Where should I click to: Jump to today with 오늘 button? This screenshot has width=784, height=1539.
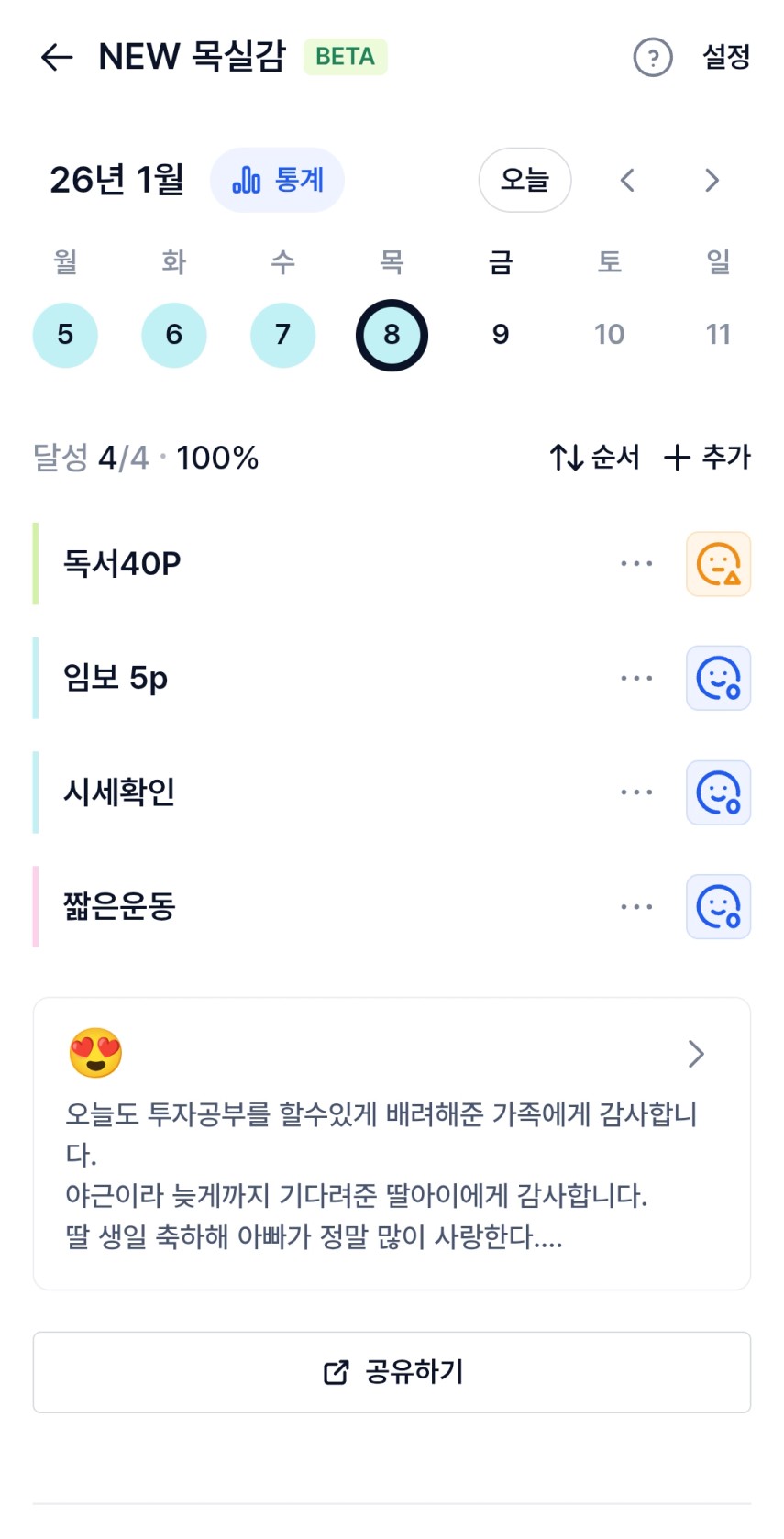(525, 180)
